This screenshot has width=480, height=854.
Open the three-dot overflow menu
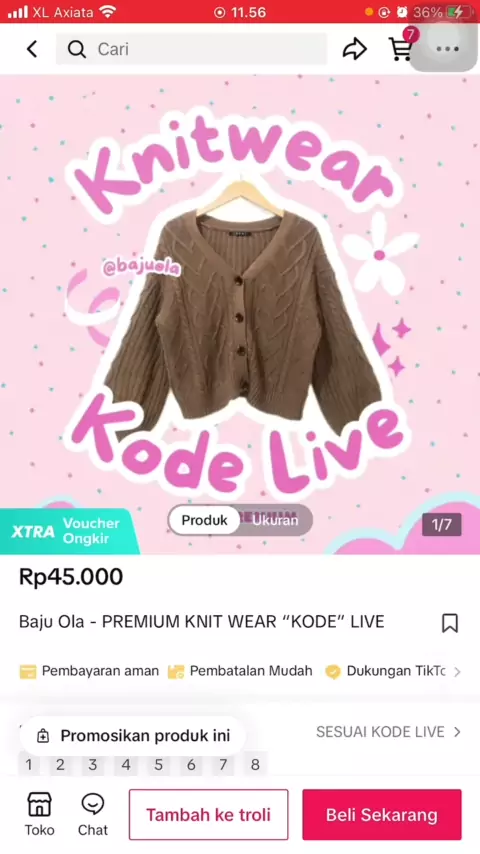[447, 49]
